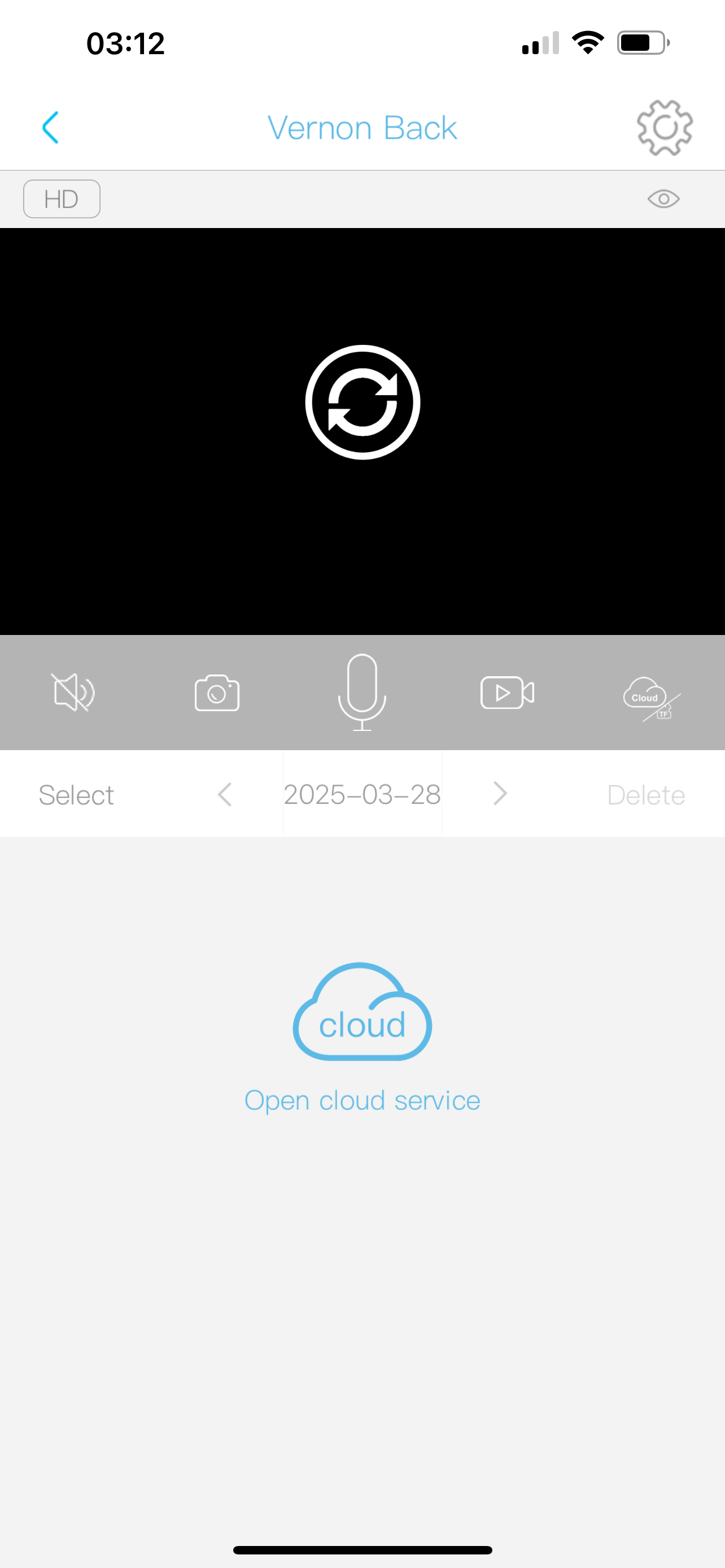Tap the eye icon
The image size is (725, 1568).
663,199
